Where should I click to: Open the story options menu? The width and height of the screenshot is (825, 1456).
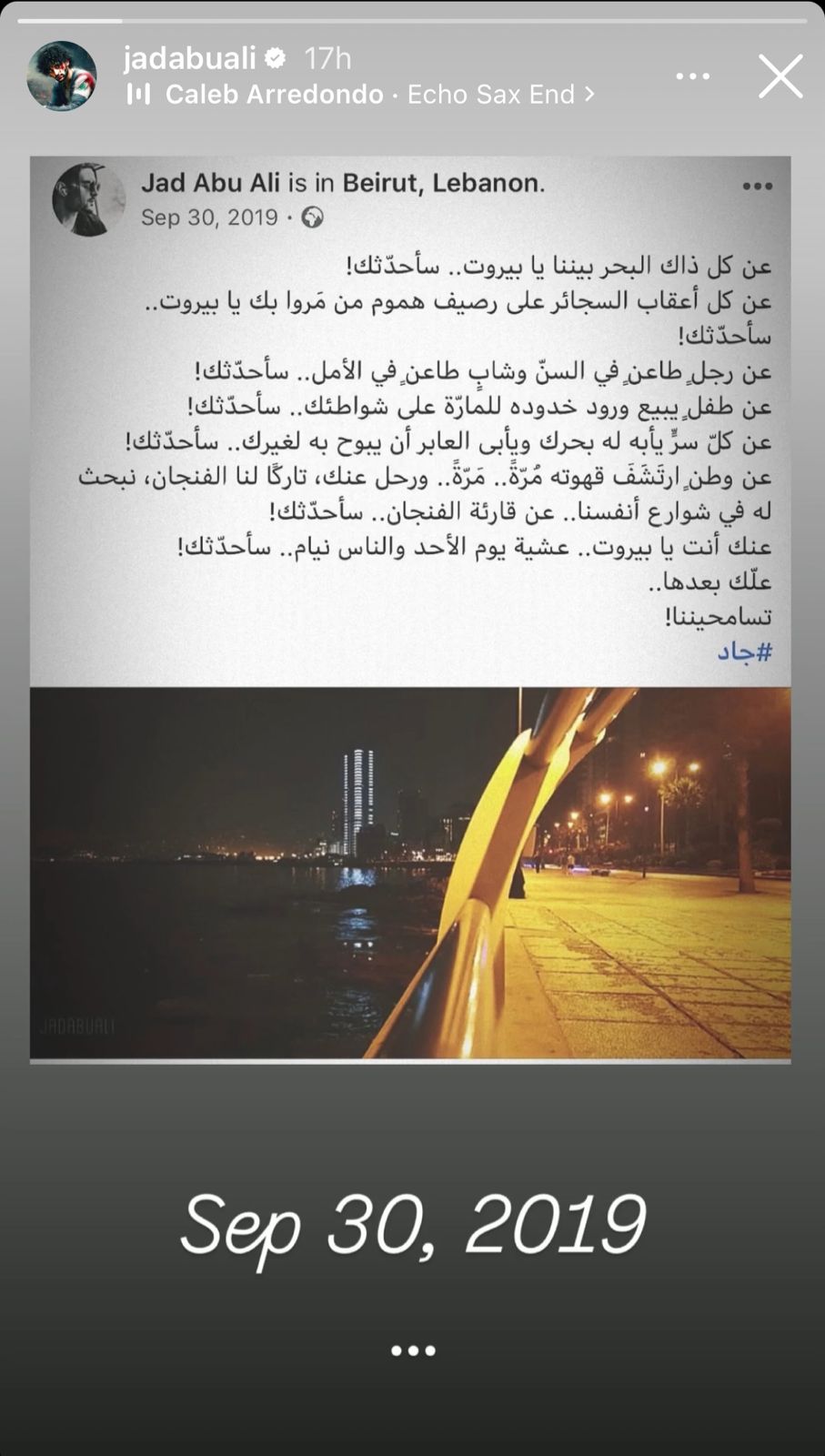click(x=693, y=76)
